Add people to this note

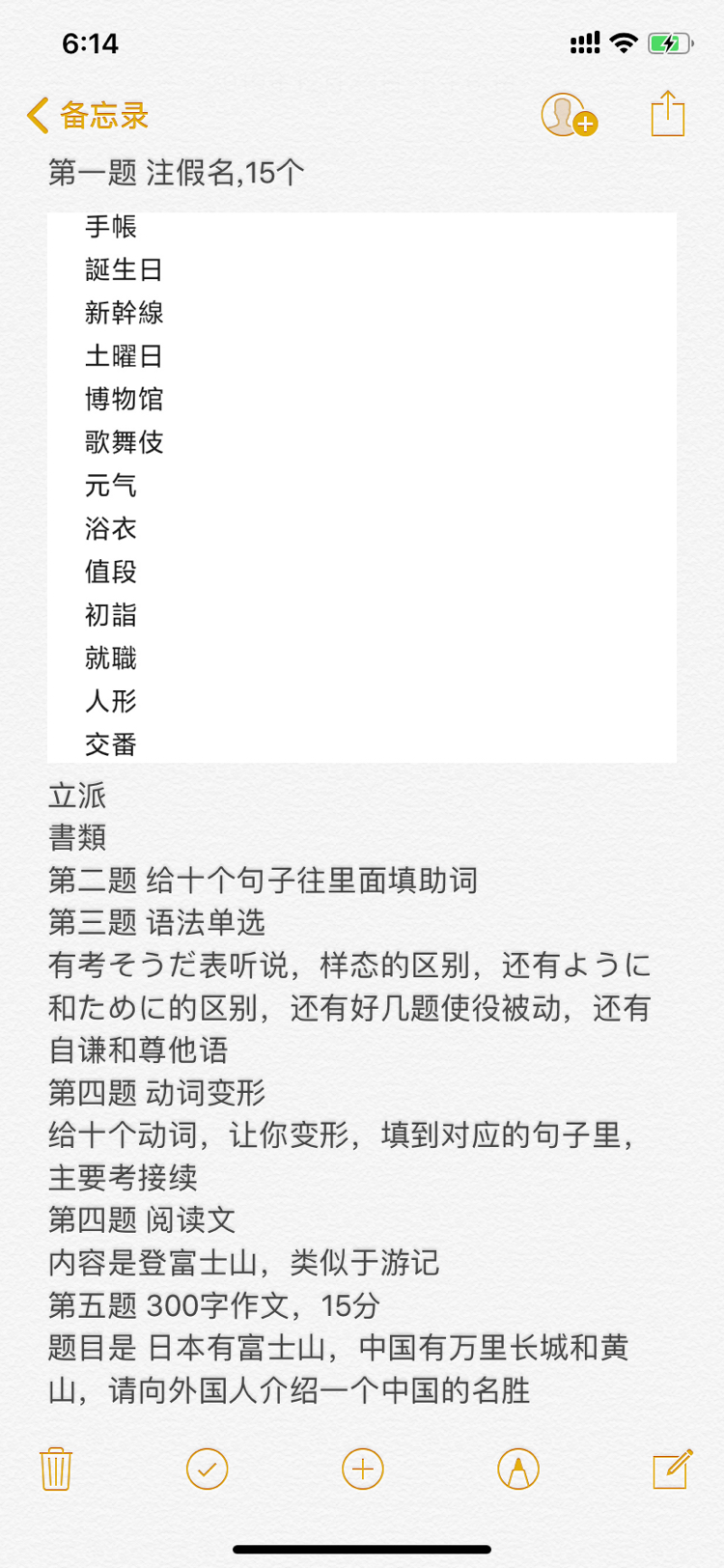(568, 115)
